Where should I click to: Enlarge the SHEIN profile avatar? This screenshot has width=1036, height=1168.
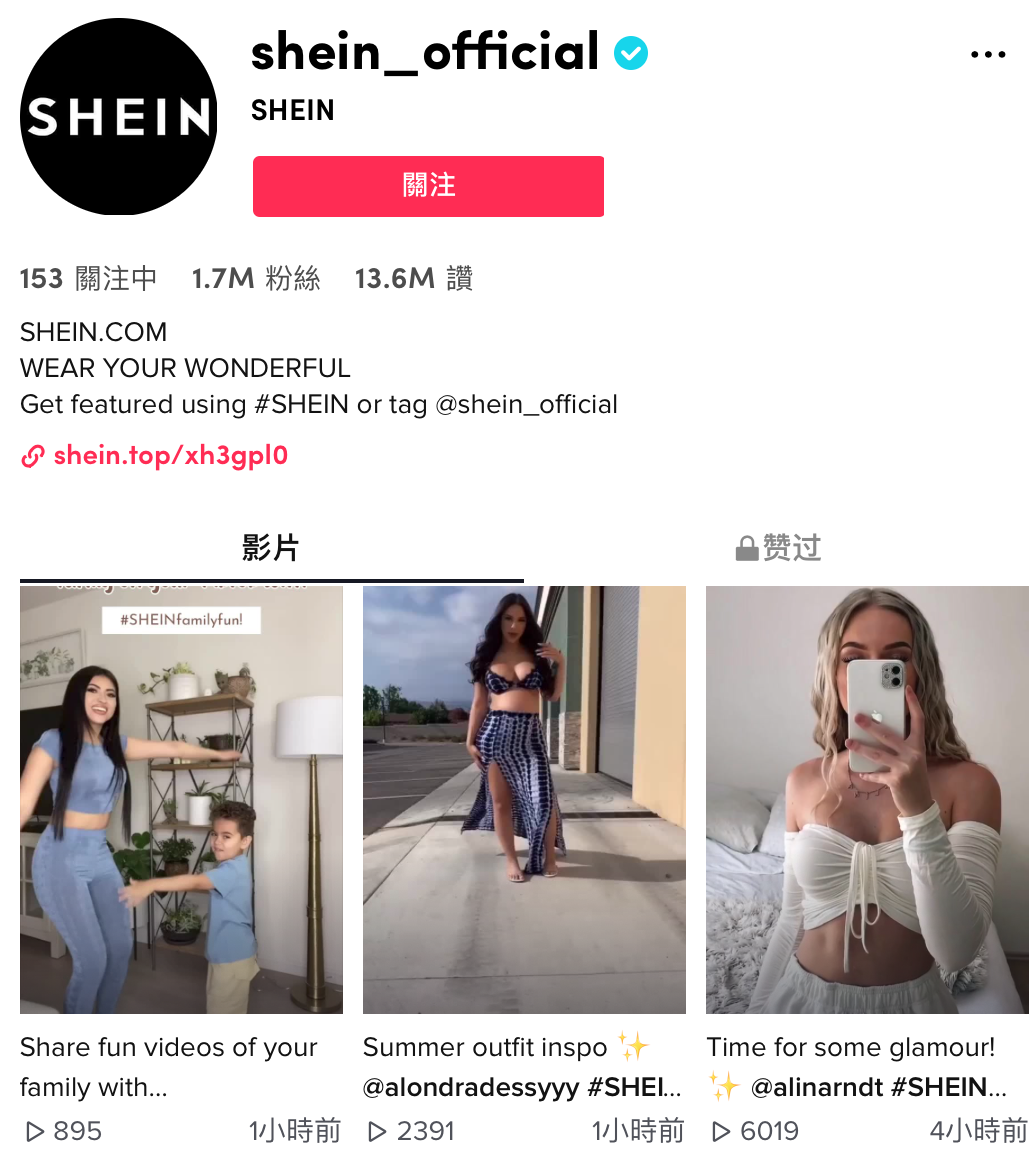[118, 117]
